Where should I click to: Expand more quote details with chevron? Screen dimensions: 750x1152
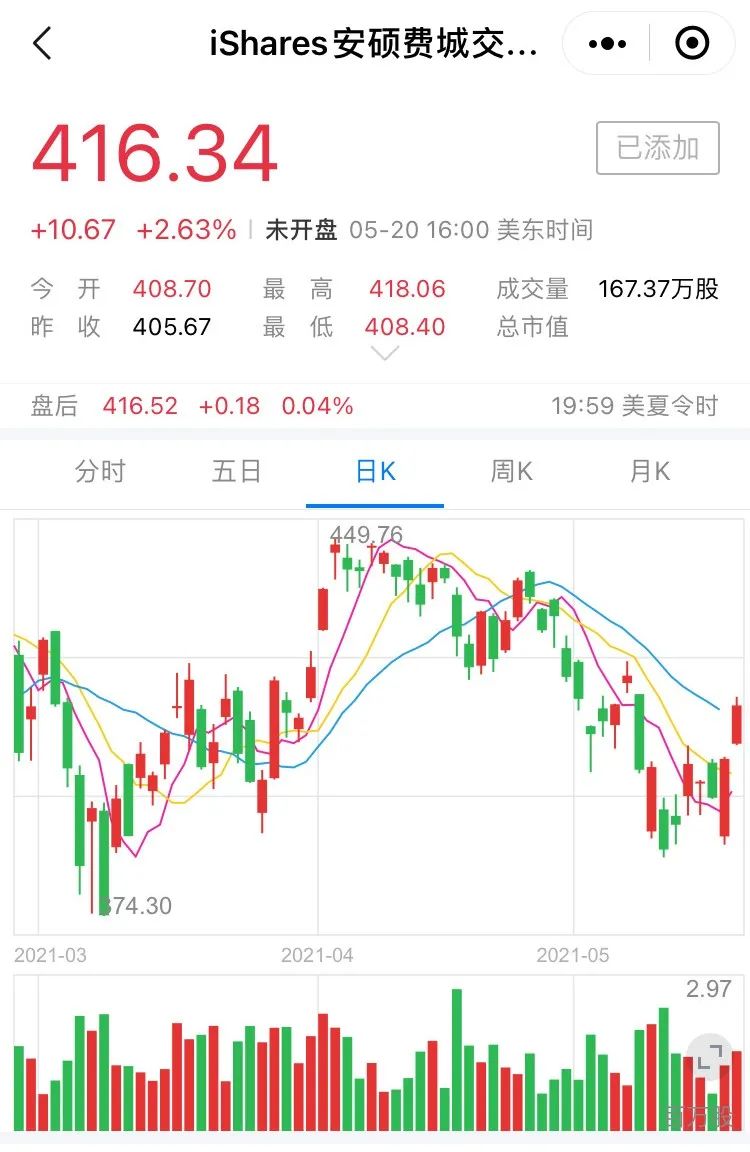385,354
